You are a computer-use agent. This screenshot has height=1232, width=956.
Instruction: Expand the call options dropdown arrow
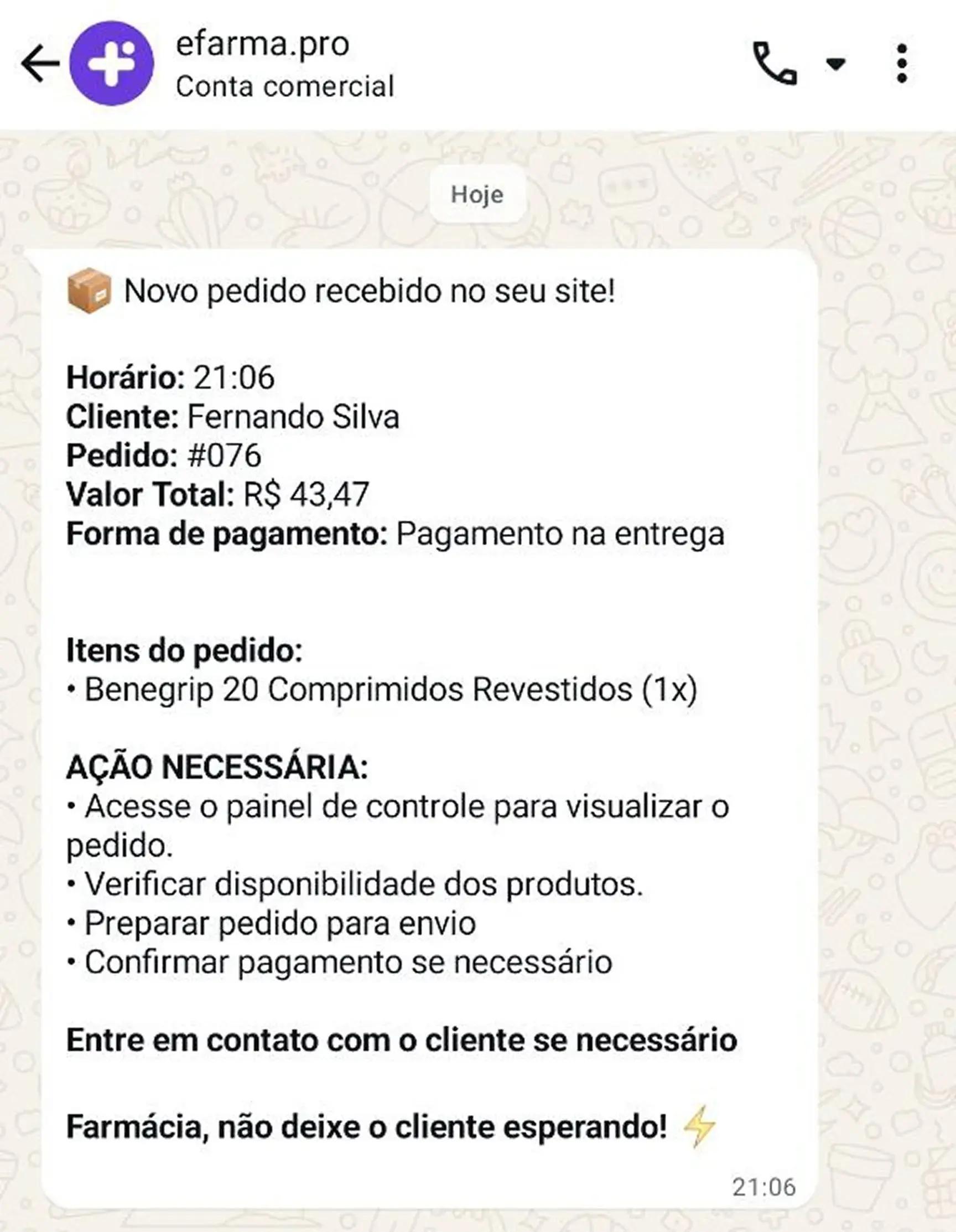(x=835, y=64)
